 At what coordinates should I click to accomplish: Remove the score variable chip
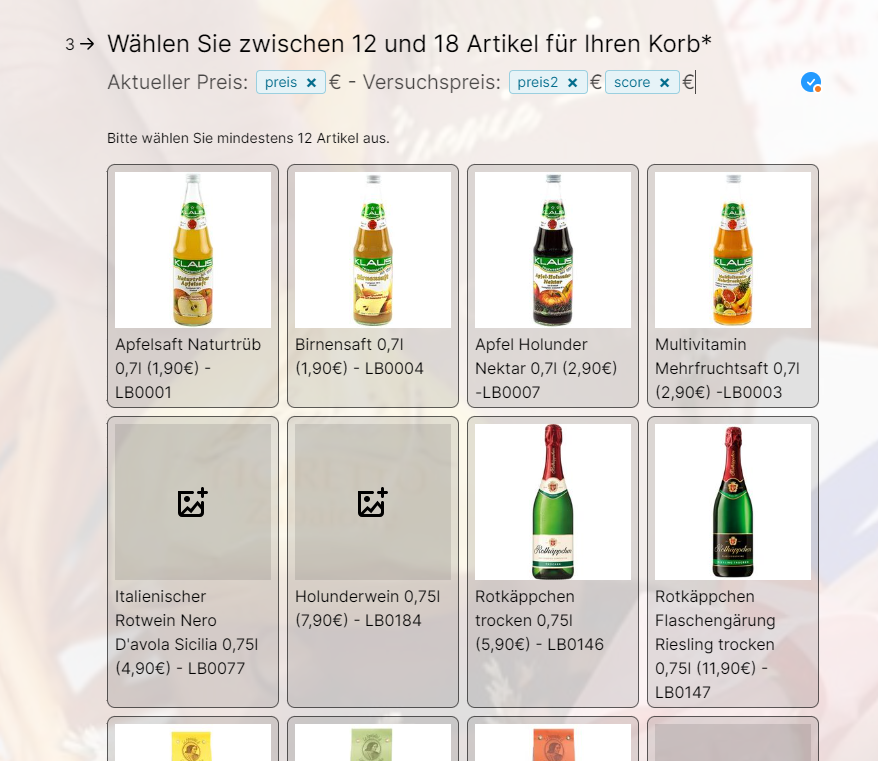click(x=664, y=83)
